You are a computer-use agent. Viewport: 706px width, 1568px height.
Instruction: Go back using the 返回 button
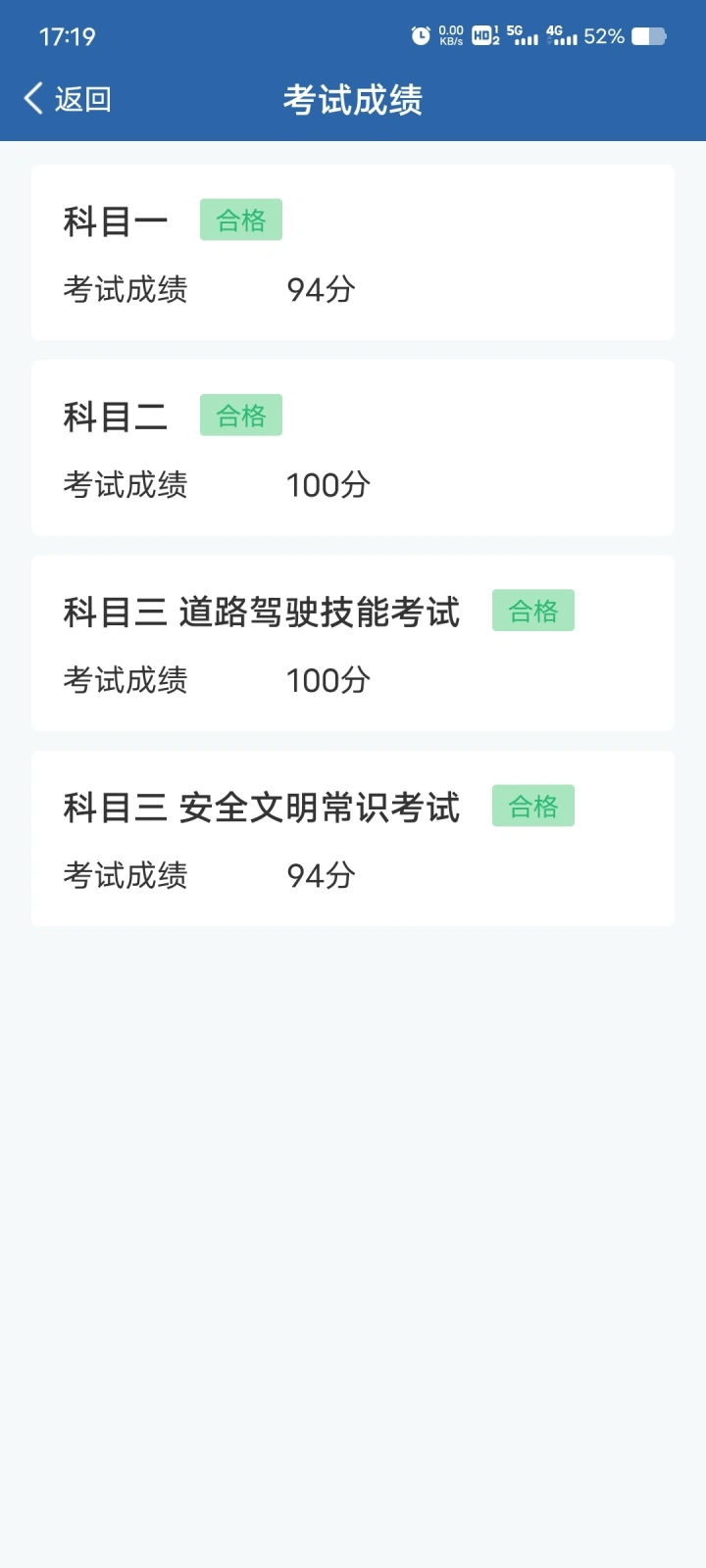67,99
